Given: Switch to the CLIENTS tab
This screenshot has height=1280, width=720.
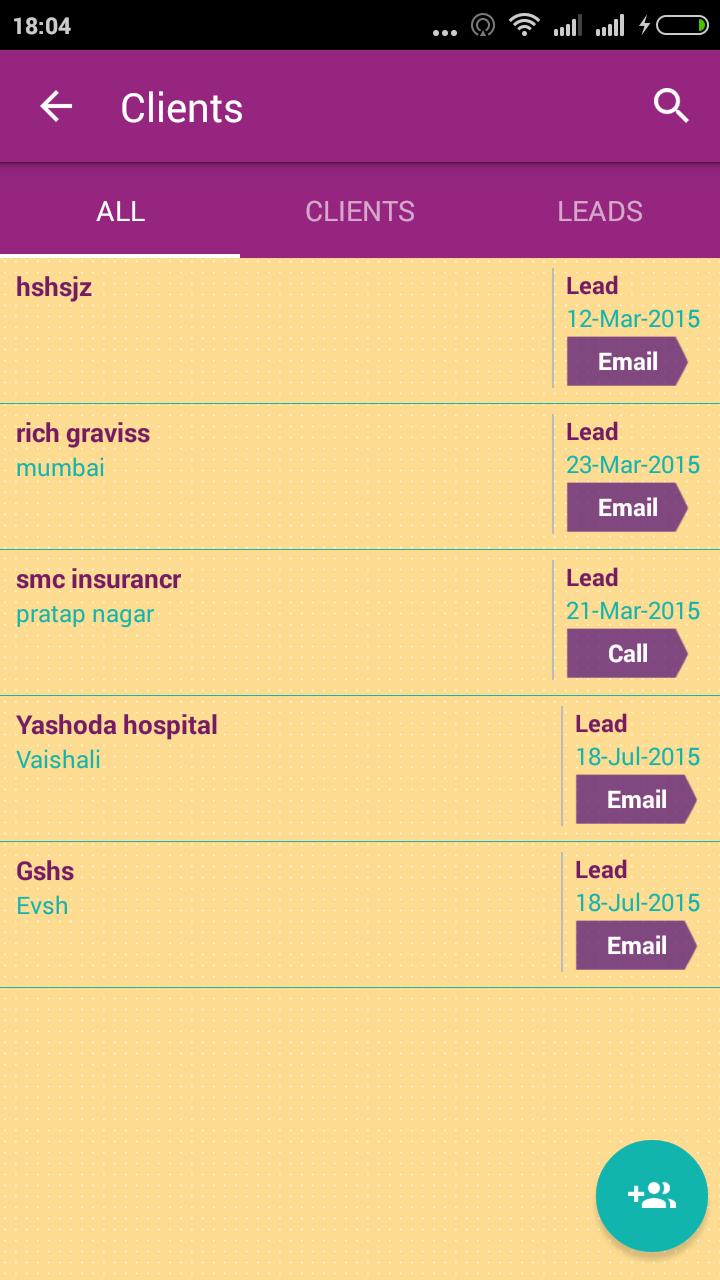Looking at the screenshot, I should pyautogui.click(x=360, y=212).
